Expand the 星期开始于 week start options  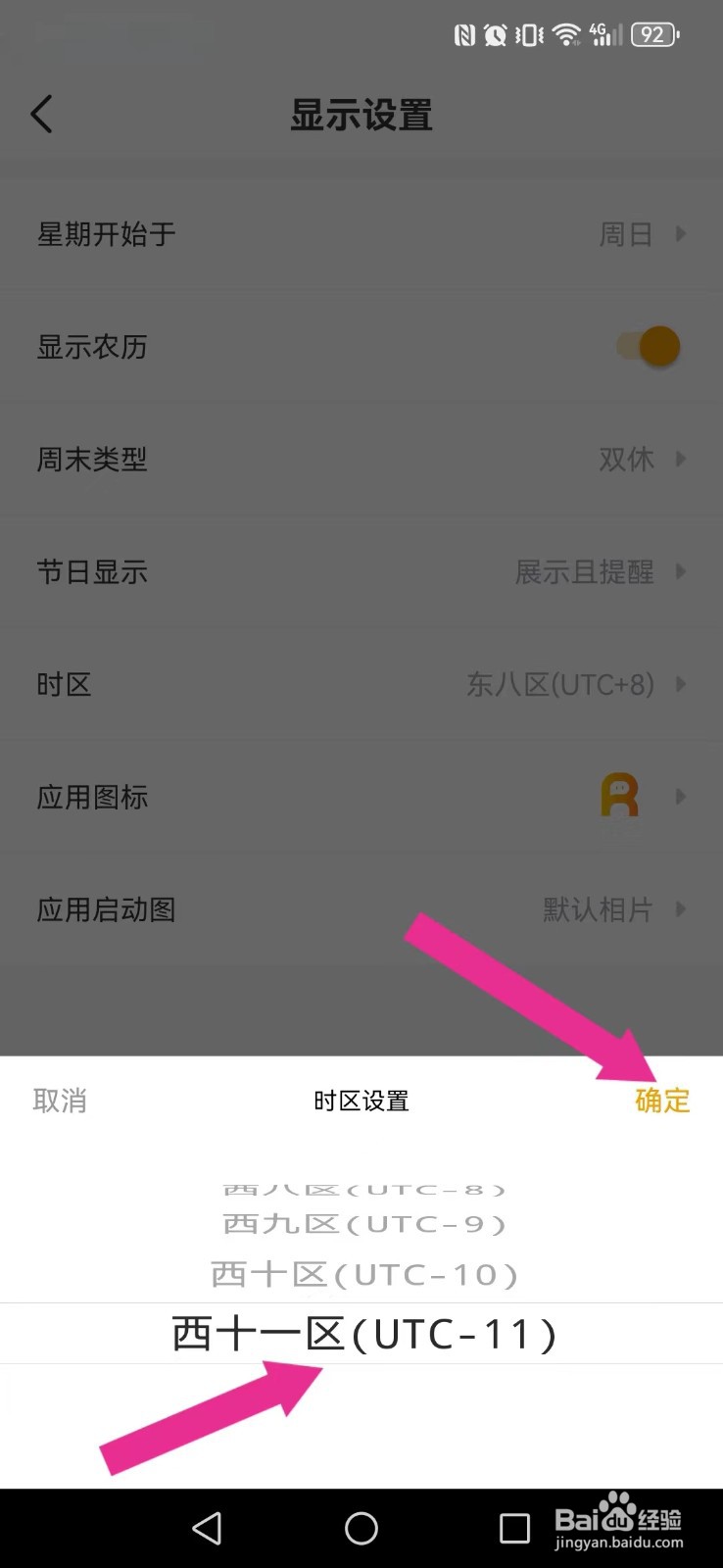coord(361,234)
